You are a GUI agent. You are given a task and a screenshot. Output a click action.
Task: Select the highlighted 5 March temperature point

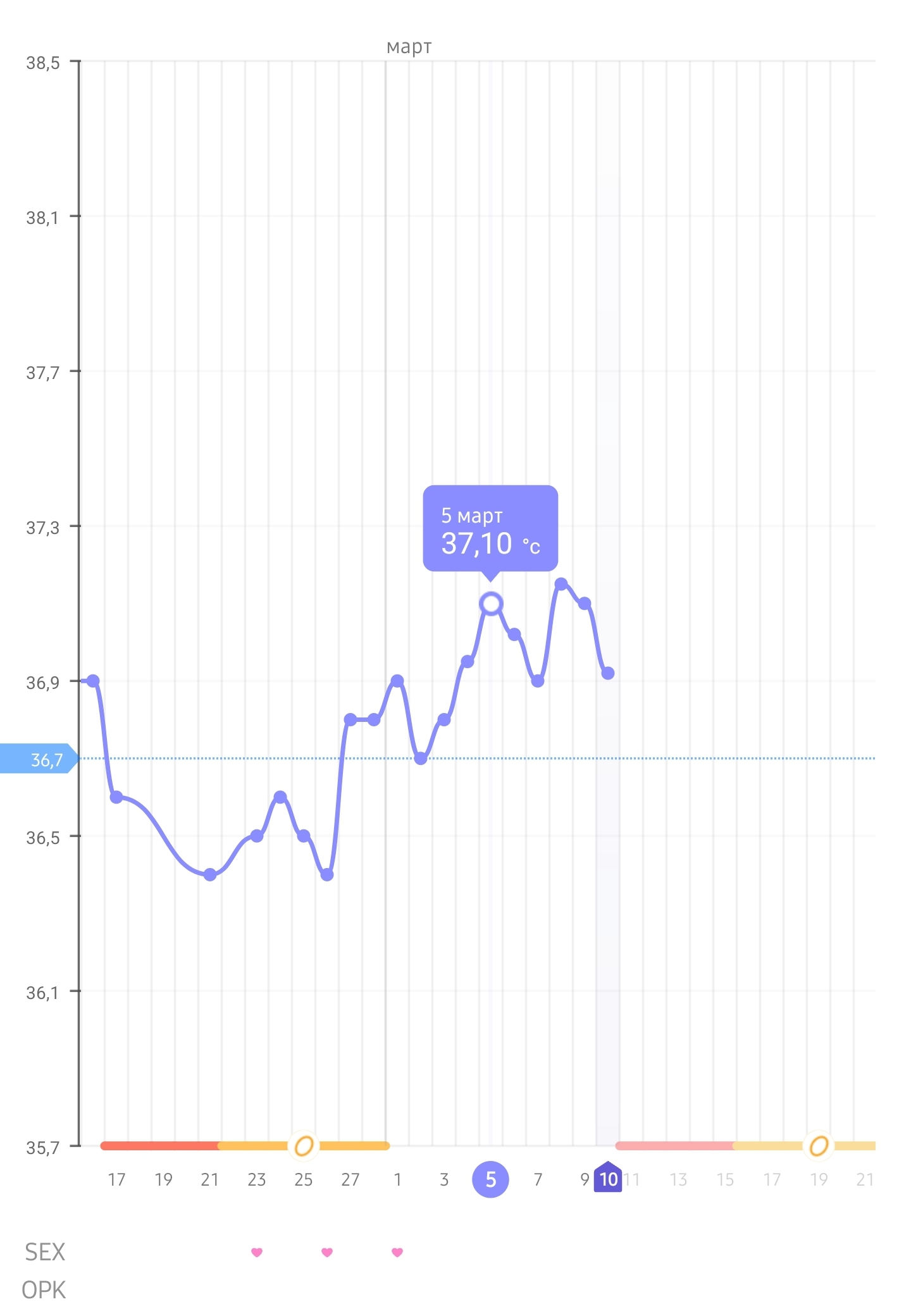pos(491,604)
